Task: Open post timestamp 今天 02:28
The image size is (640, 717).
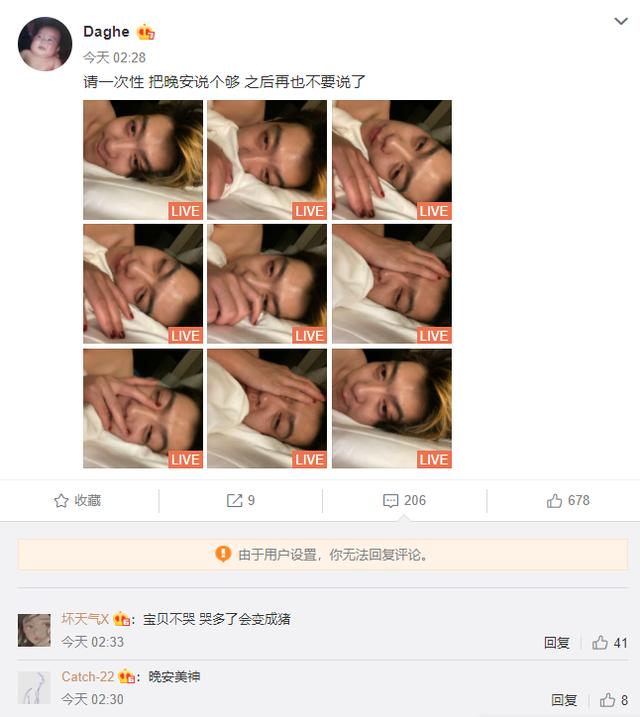Action: [x=114, y=58]
